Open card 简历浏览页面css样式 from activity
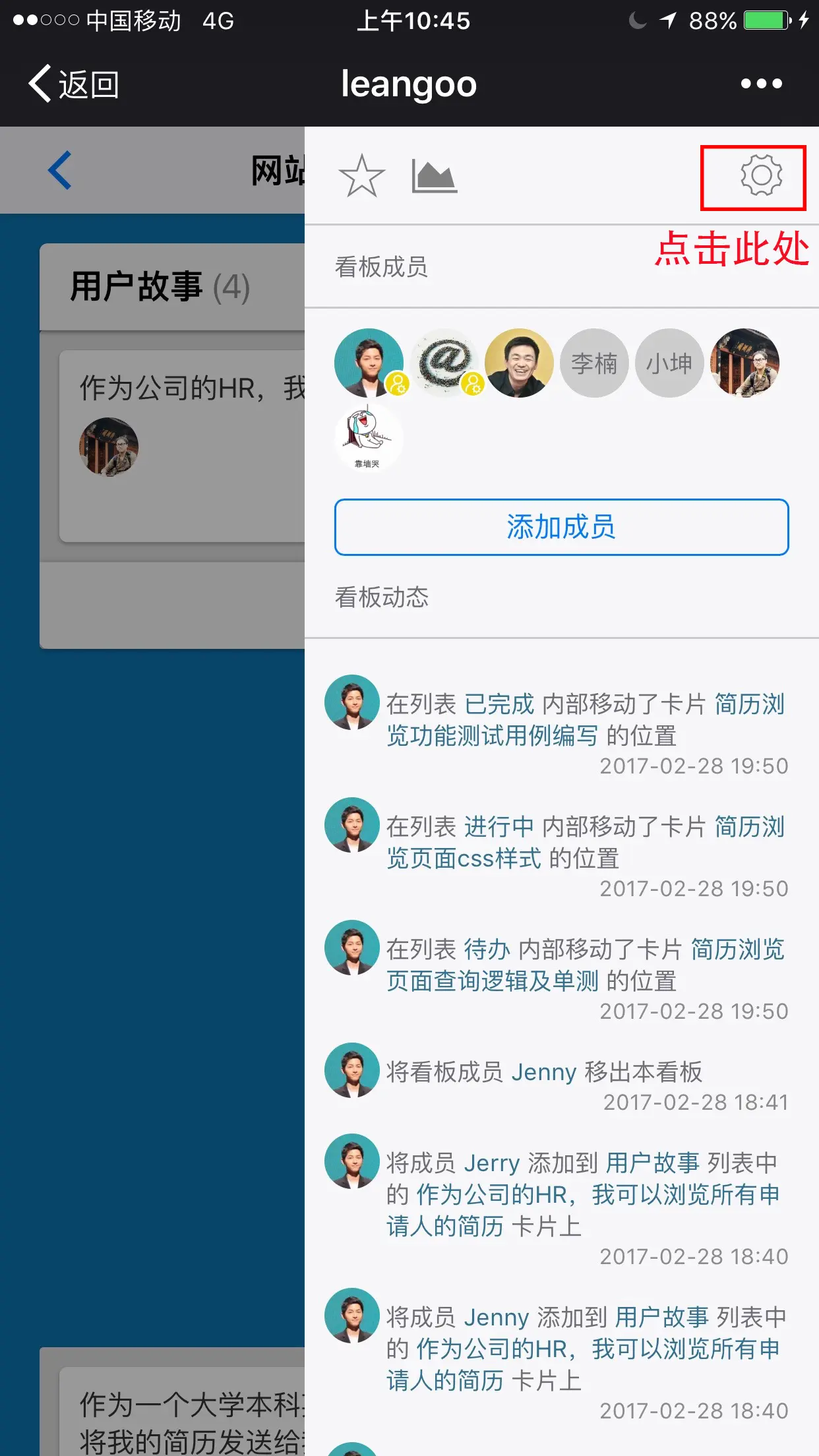The width and height of the screenshot is (819, 1456). 586,843
